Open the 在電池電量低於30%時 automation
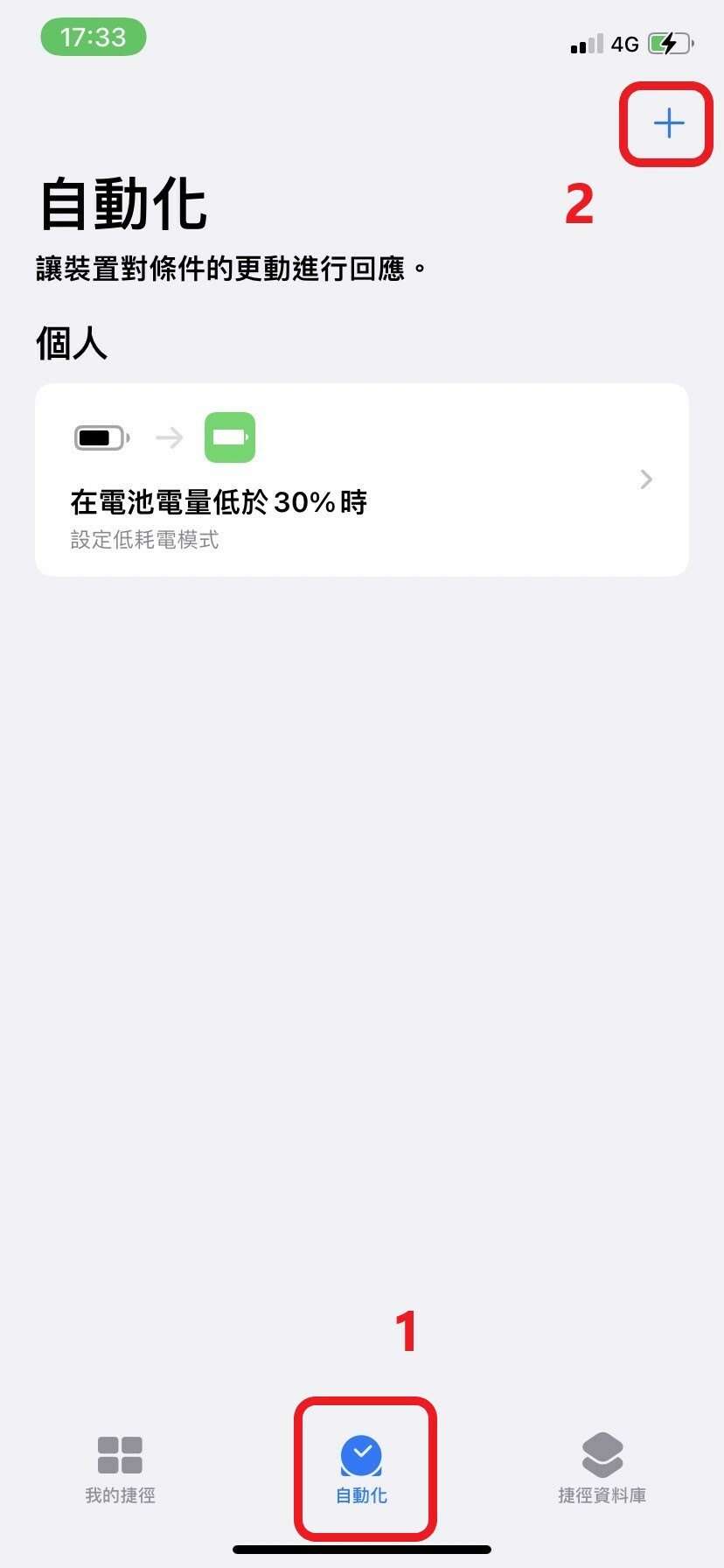Viewport: 724px width, 1568px height. [361, 479]
